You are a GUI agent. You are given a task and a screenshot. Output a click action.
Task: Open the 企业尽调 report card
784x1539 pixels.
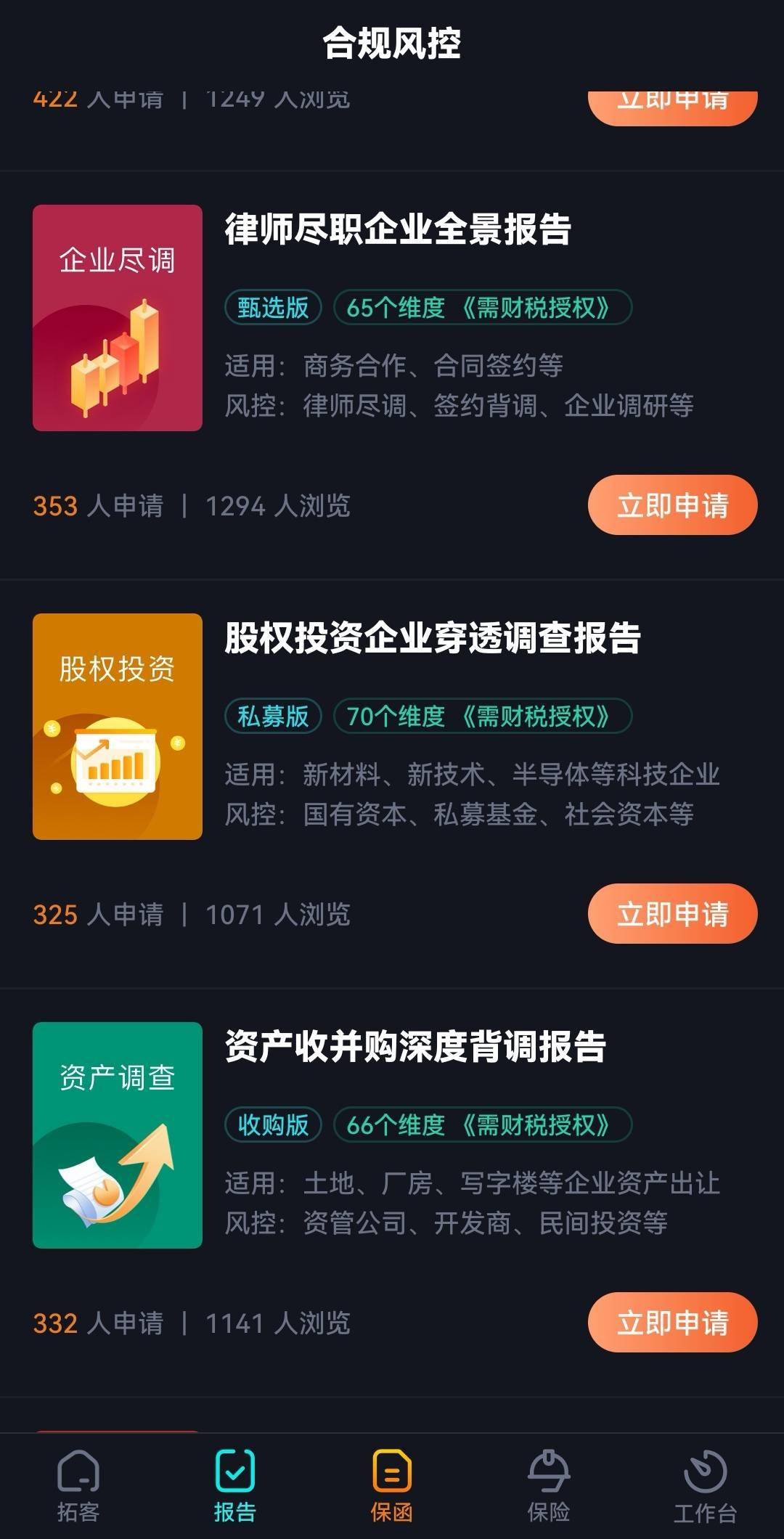(x=118, y=318)
